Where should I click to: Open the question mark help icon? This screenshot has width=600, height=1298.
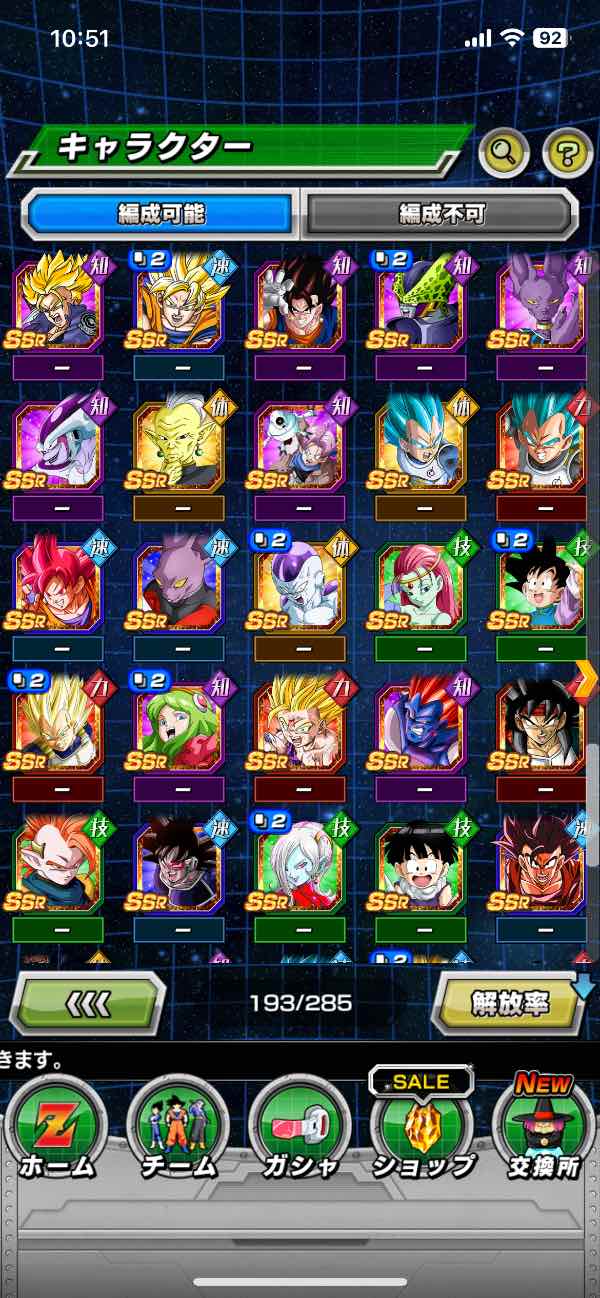coord(567,152)
